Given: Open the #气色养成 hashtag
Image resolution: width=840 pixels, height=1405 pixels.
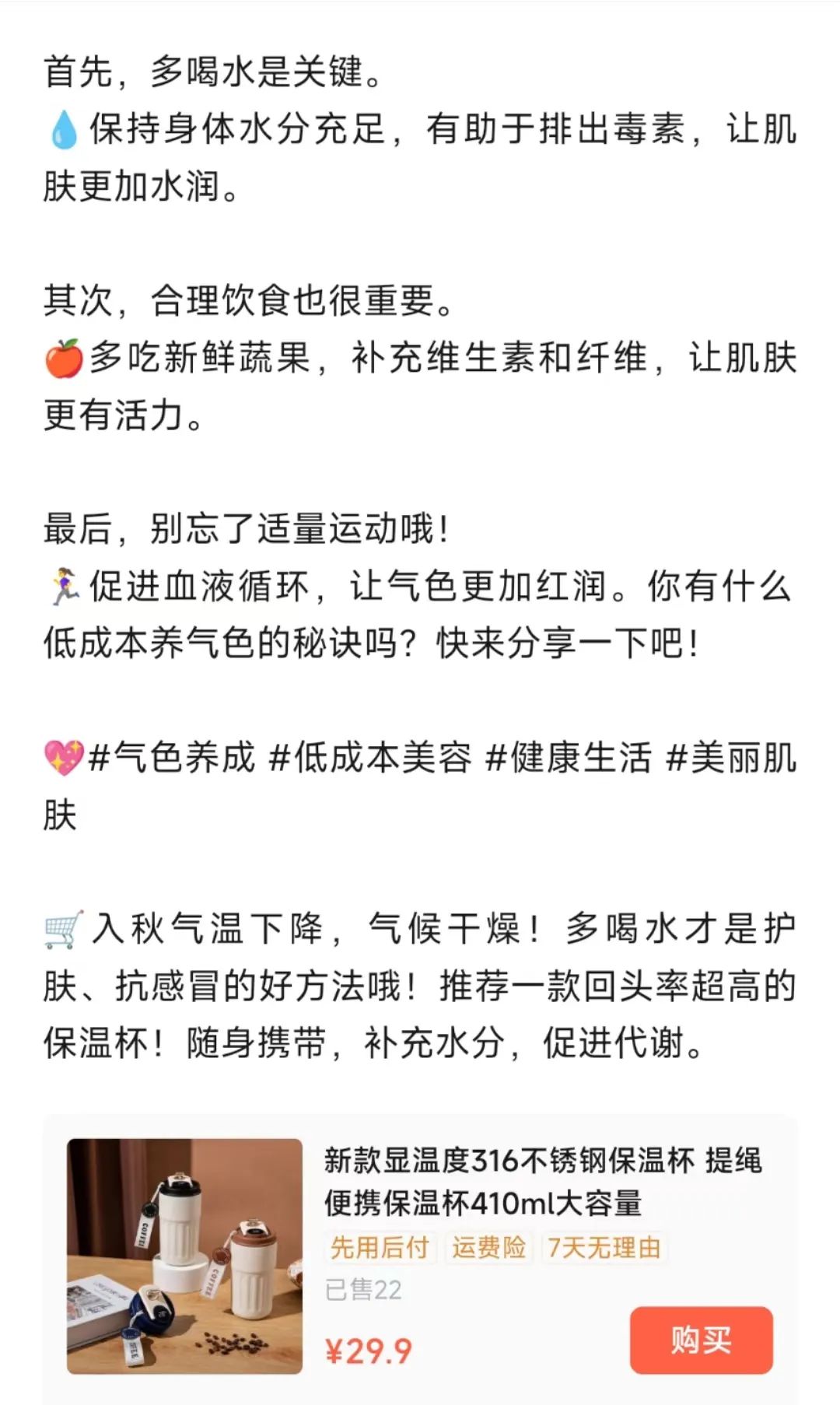Looking at the screenshot, I should (x=172, y=757).
